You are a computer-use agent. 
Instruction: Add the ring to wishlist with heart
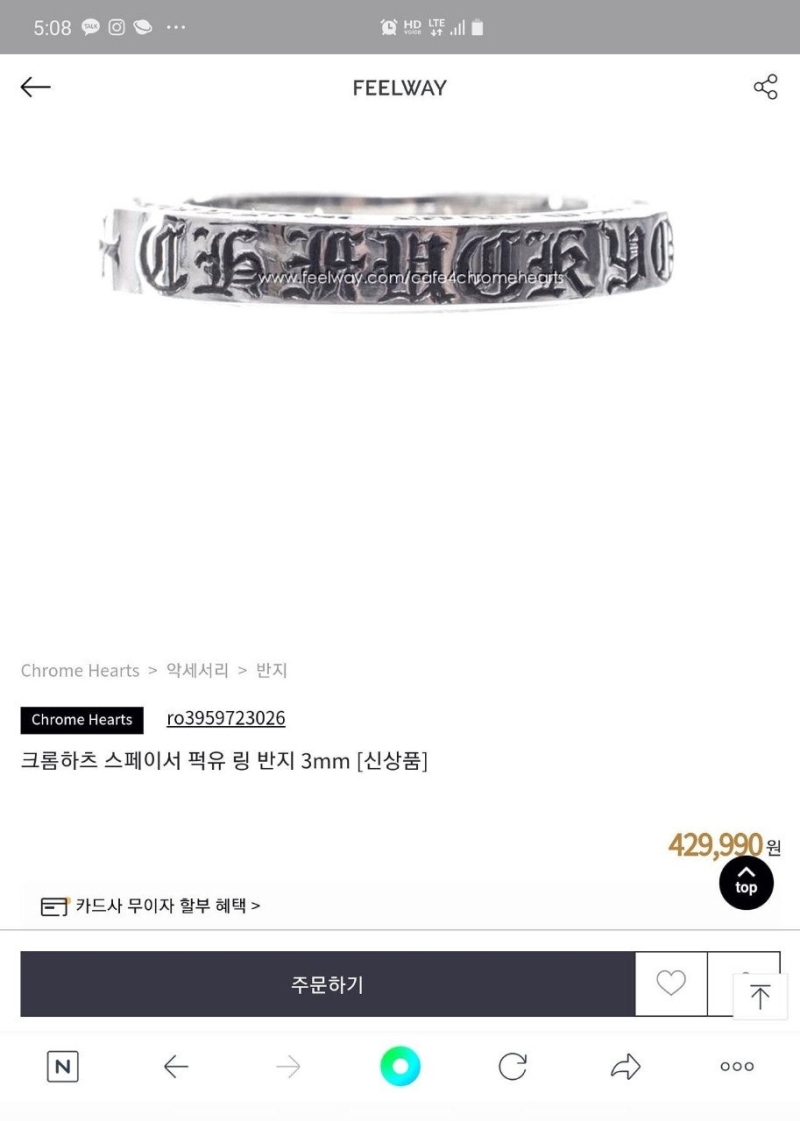point(671,984)
